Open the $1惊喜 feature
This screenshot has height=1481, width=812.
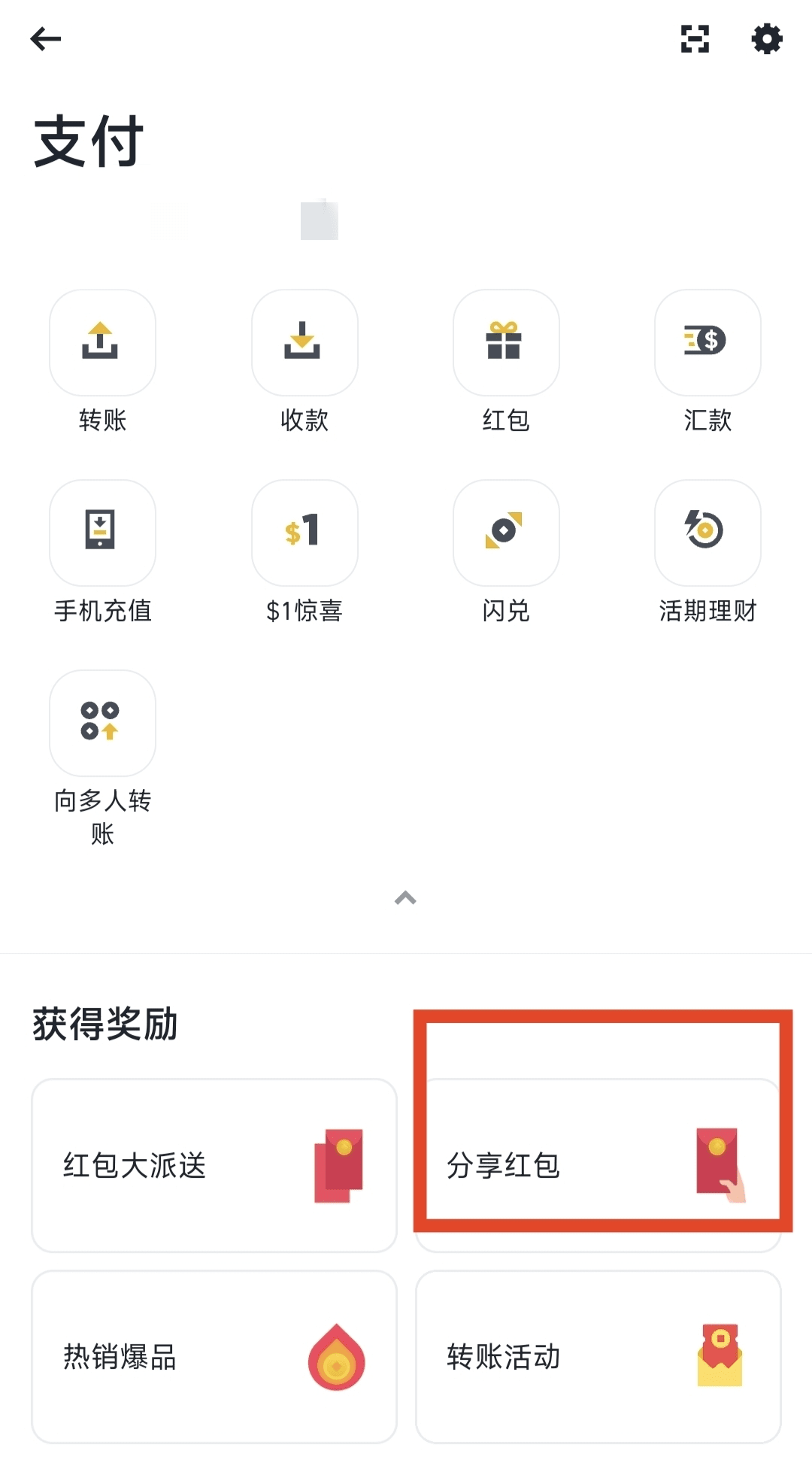pos(304,533)
